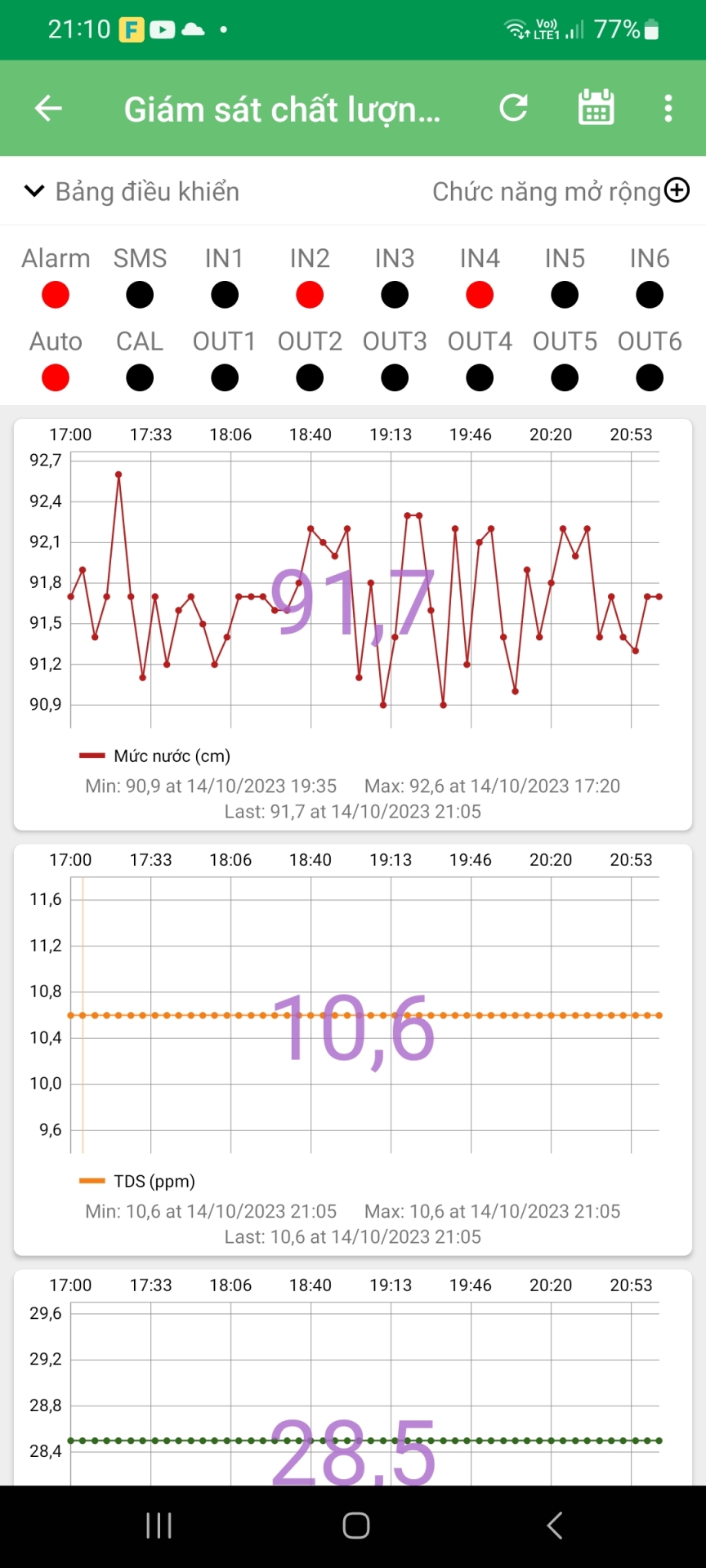Open the system recent apps view
Screen dimensions: 706x1568
click(159, 1525)
